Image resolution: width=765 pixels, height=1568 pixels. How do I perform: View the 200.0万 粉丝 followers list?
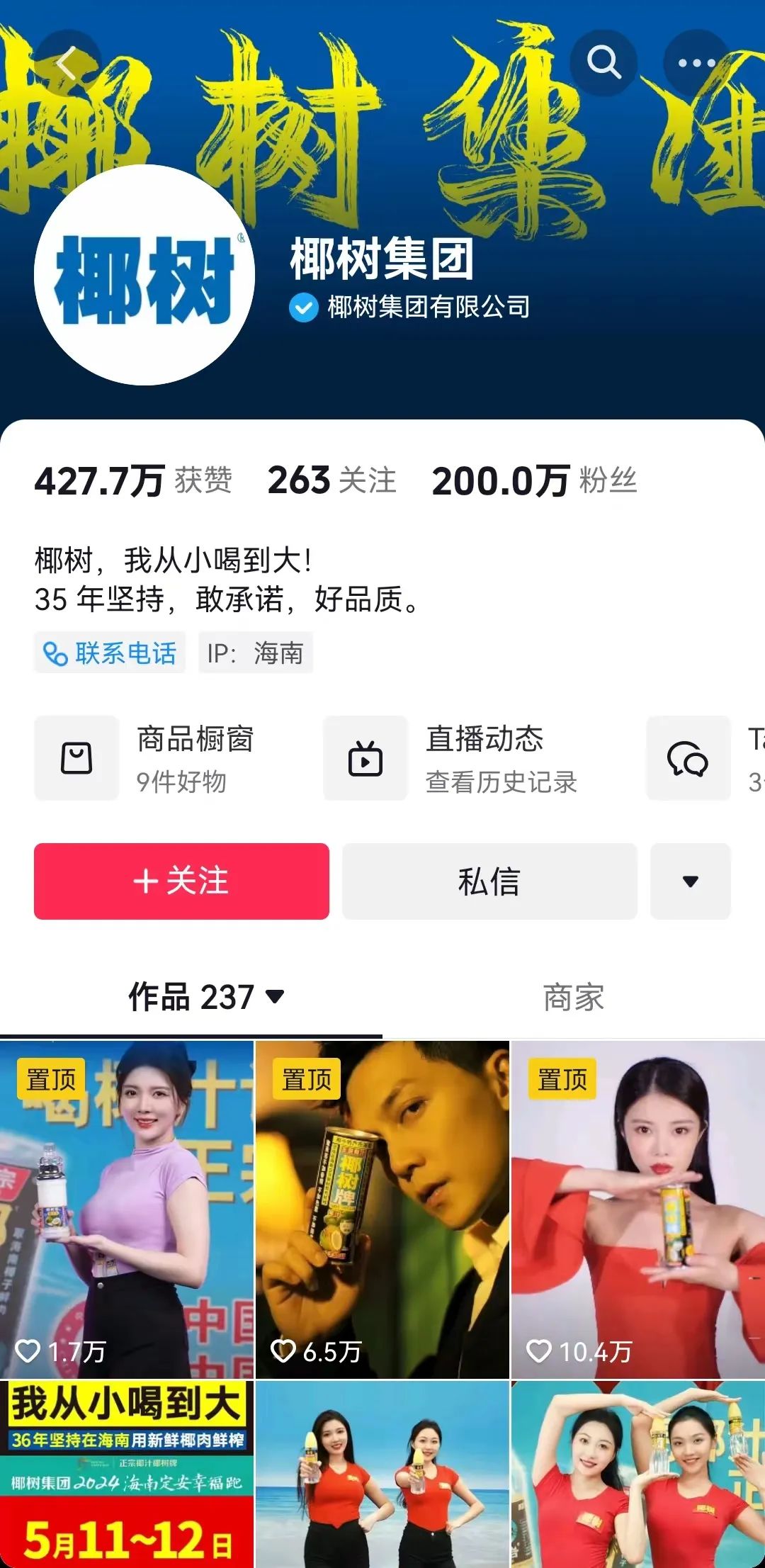tap(534, 480)
